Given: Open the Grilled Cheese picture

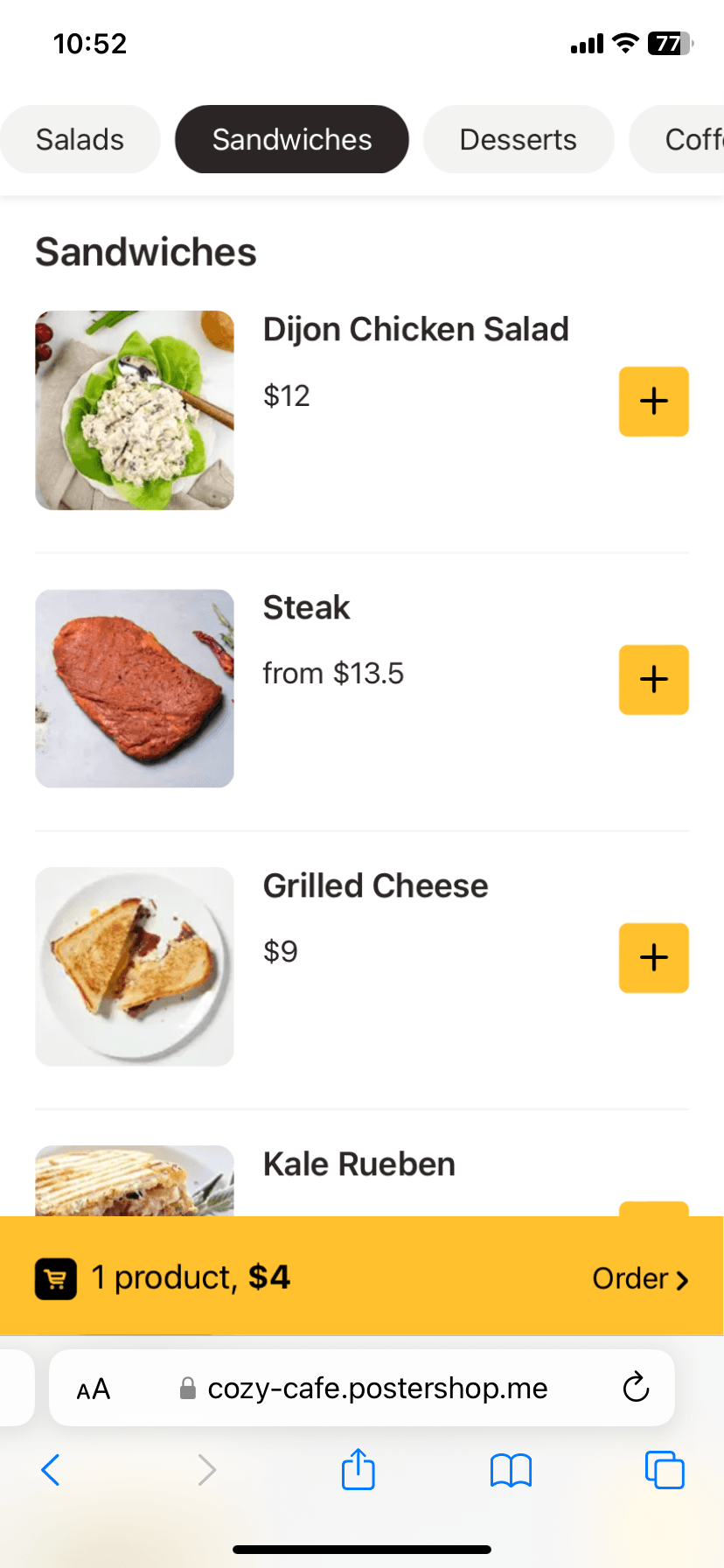Looking at the screenshot, I should (x=135, y=967).
